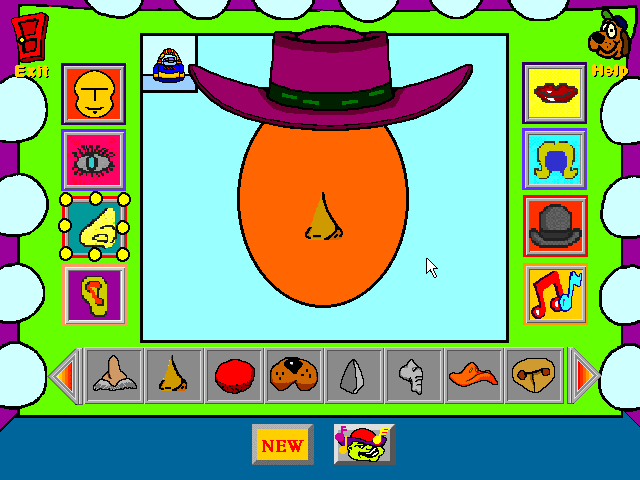Select the hair category

pyautogui.click(x=555, y=160)
